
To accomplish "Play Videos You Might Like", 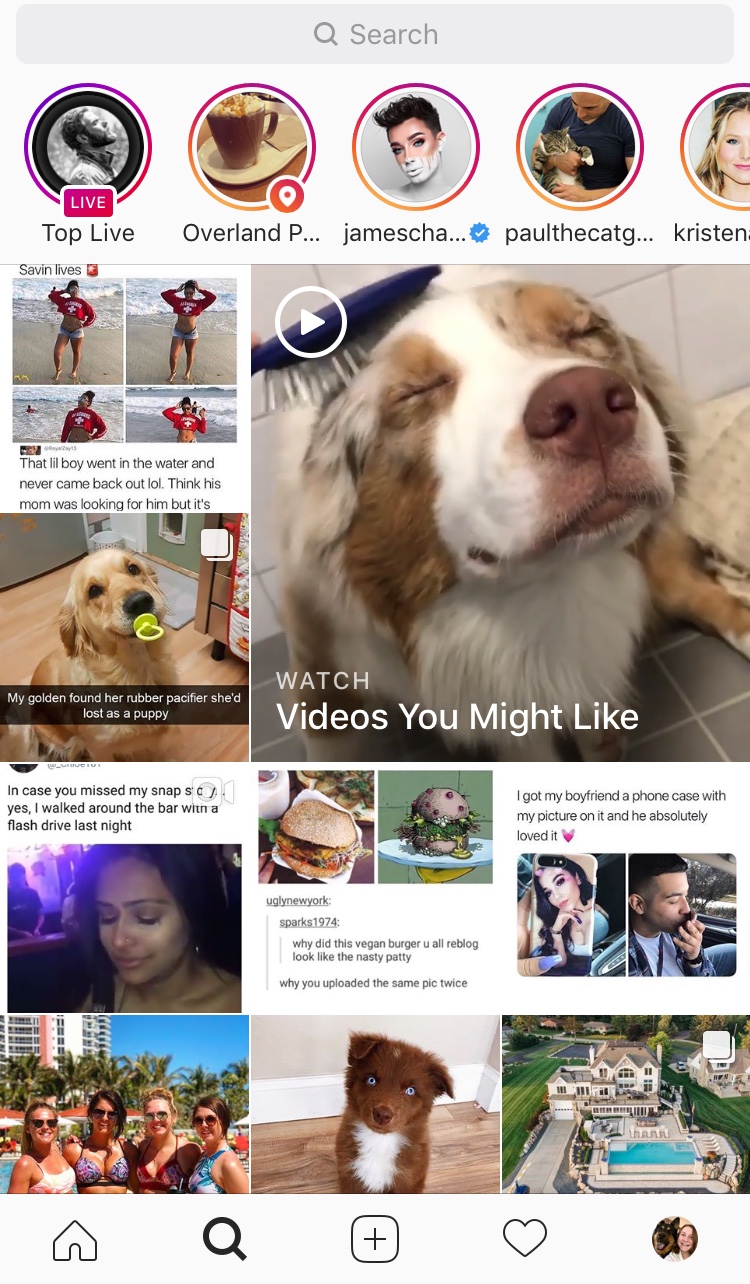I will tap(500, 513).
